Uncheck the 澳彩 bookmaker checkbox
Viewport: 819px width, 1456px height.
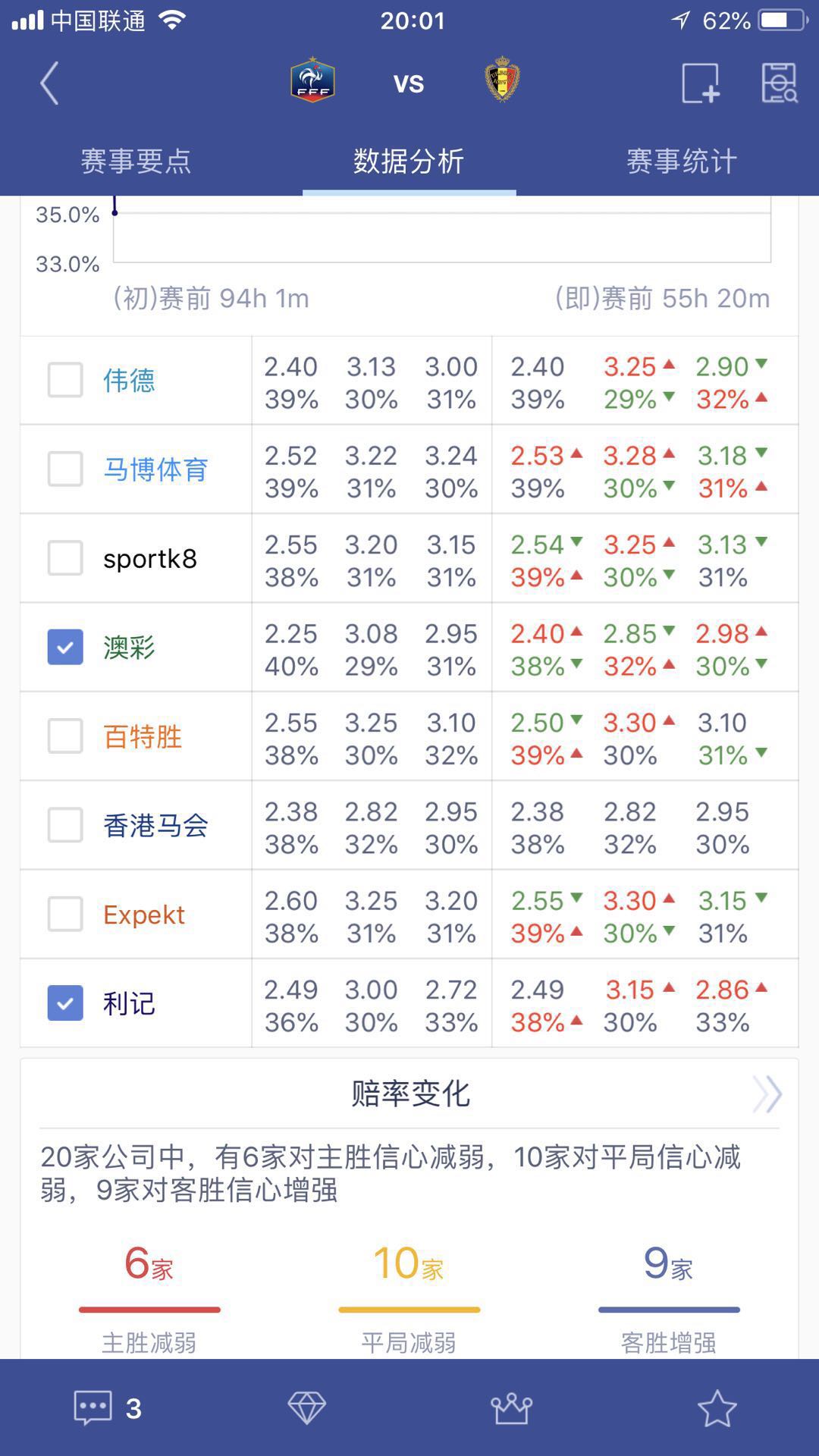click(x=64, y=648)
